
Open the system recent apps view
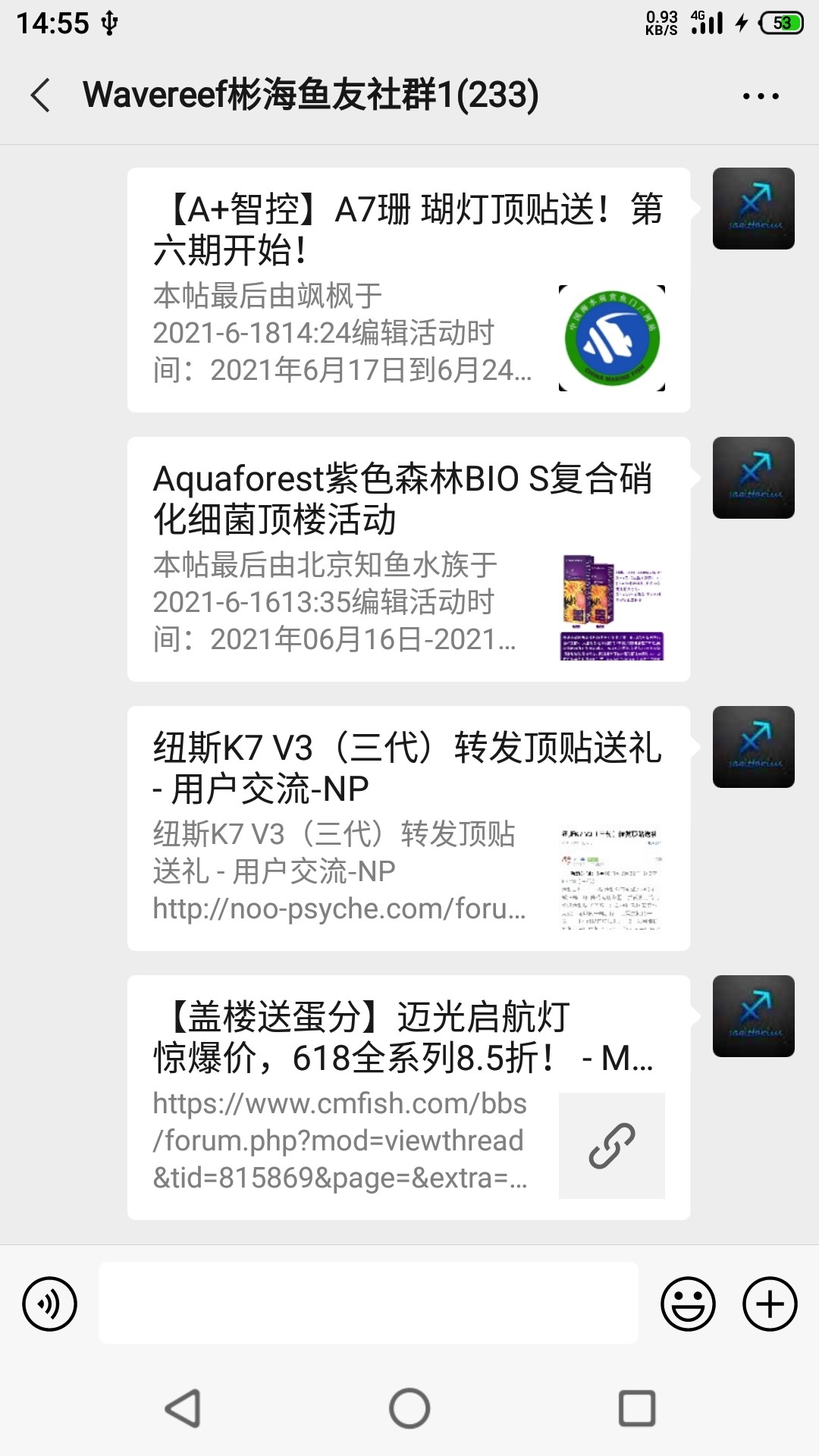pos(637,1408)
